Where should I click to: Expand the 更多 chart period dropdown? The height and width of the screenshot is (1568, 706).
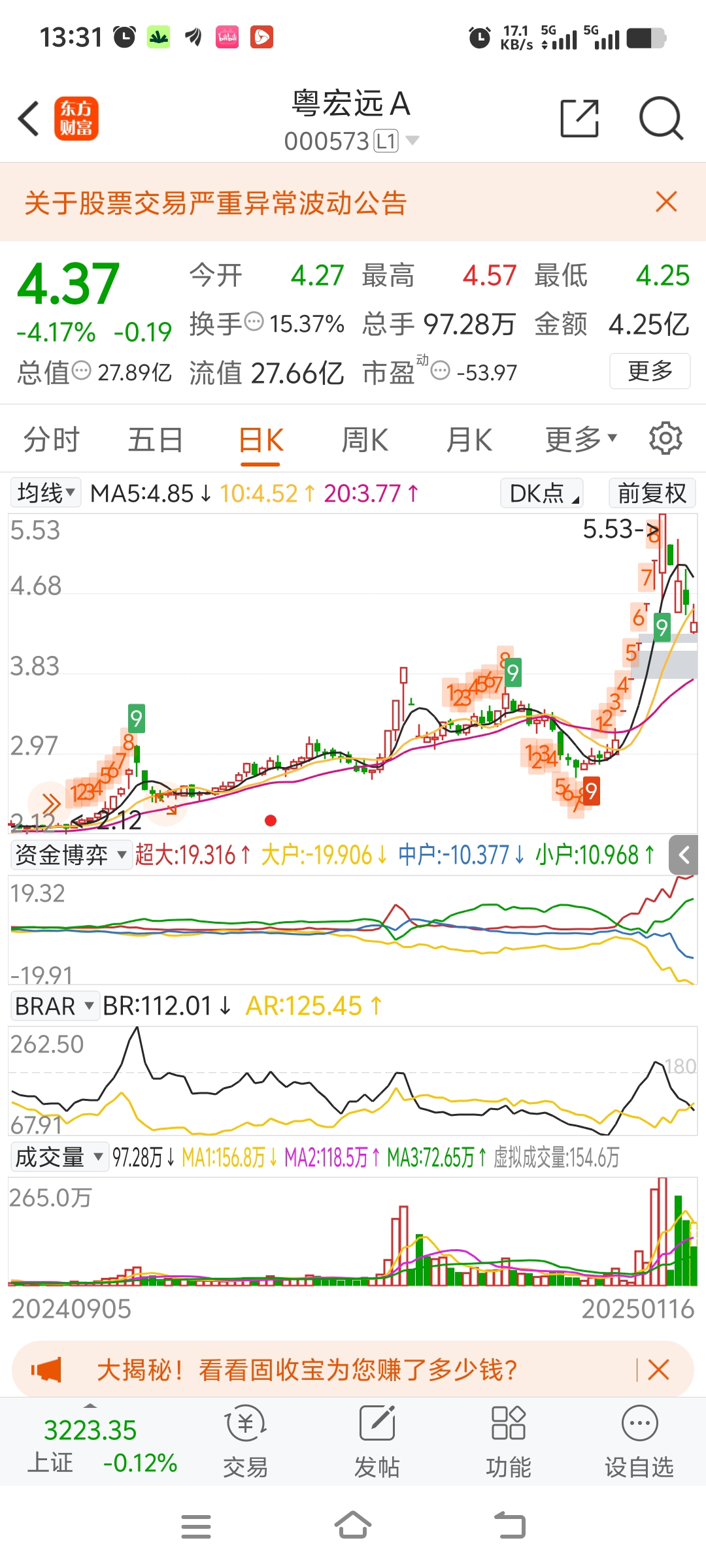(x=580, y=440)
